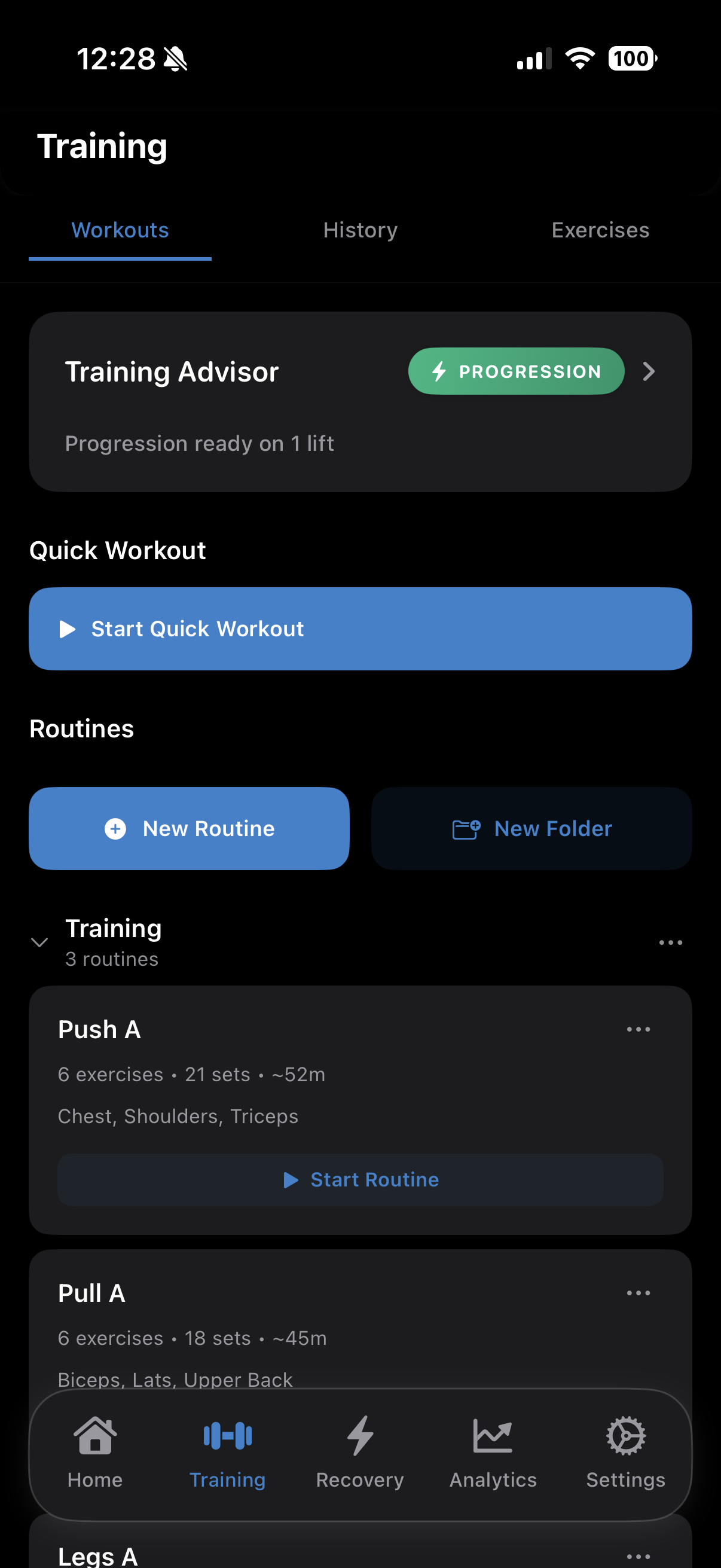Tap the plus icon on New Routine
The image size is (721, 1568).
click(x=115, y=828)
